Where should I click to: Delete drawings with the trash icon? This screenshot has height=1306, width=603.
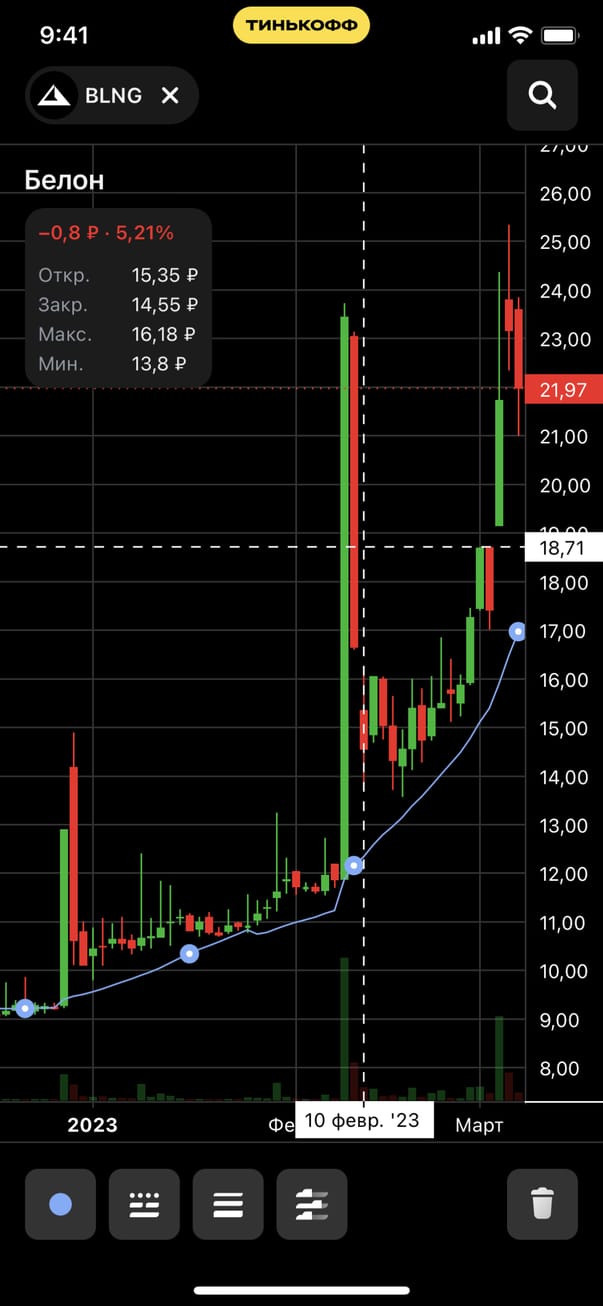click(542, 1204)
